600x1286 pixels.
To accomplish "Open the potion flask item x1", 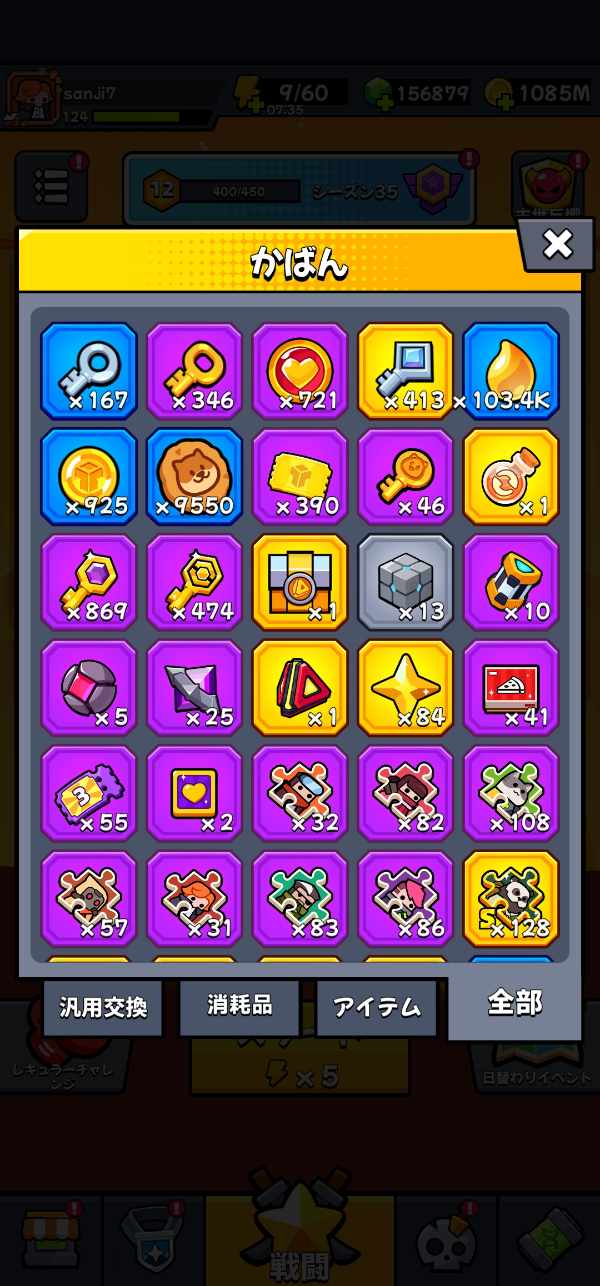I will point(511,476).
